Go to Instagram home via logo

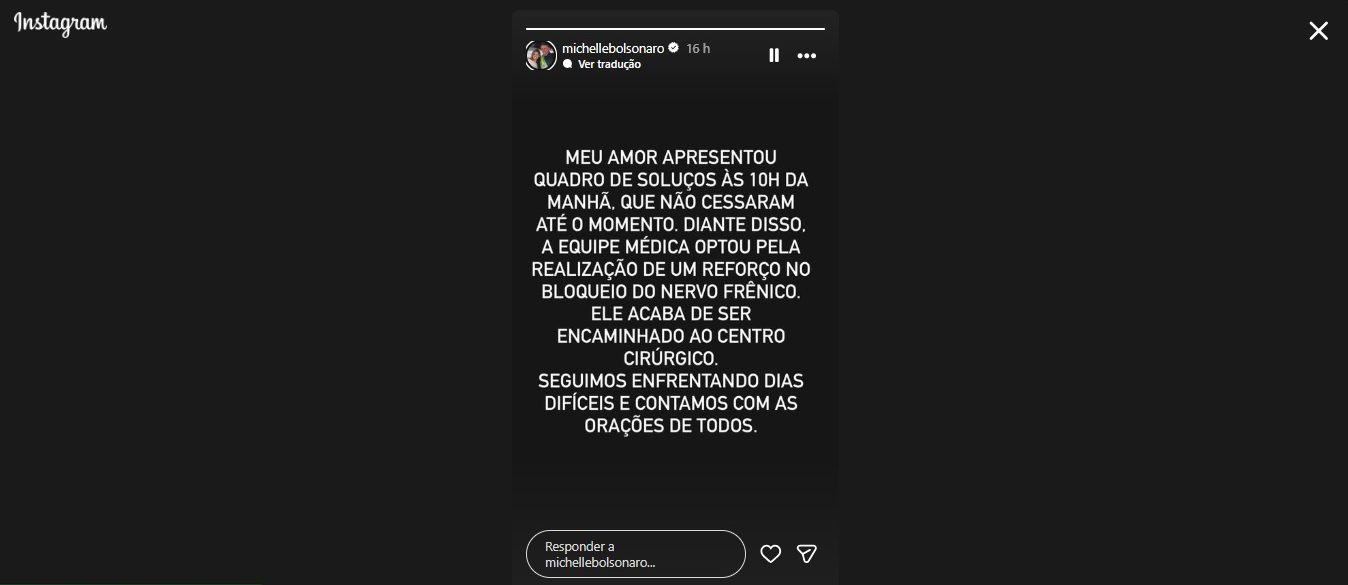point(61,24)
